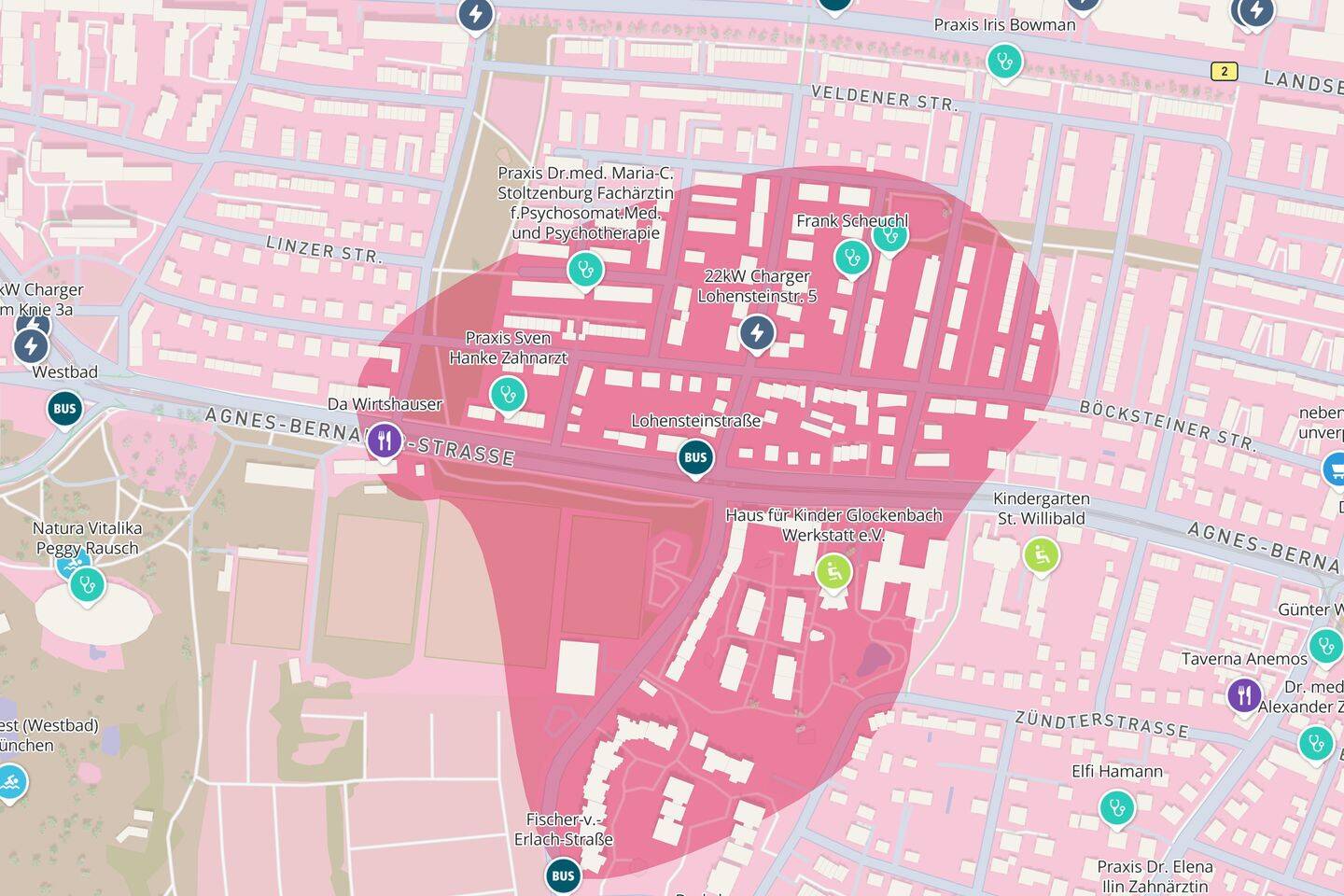Open the Praxis Iris Bowman marker
This screenshot has width=1344, height=896.
[x=1004, y=63]
